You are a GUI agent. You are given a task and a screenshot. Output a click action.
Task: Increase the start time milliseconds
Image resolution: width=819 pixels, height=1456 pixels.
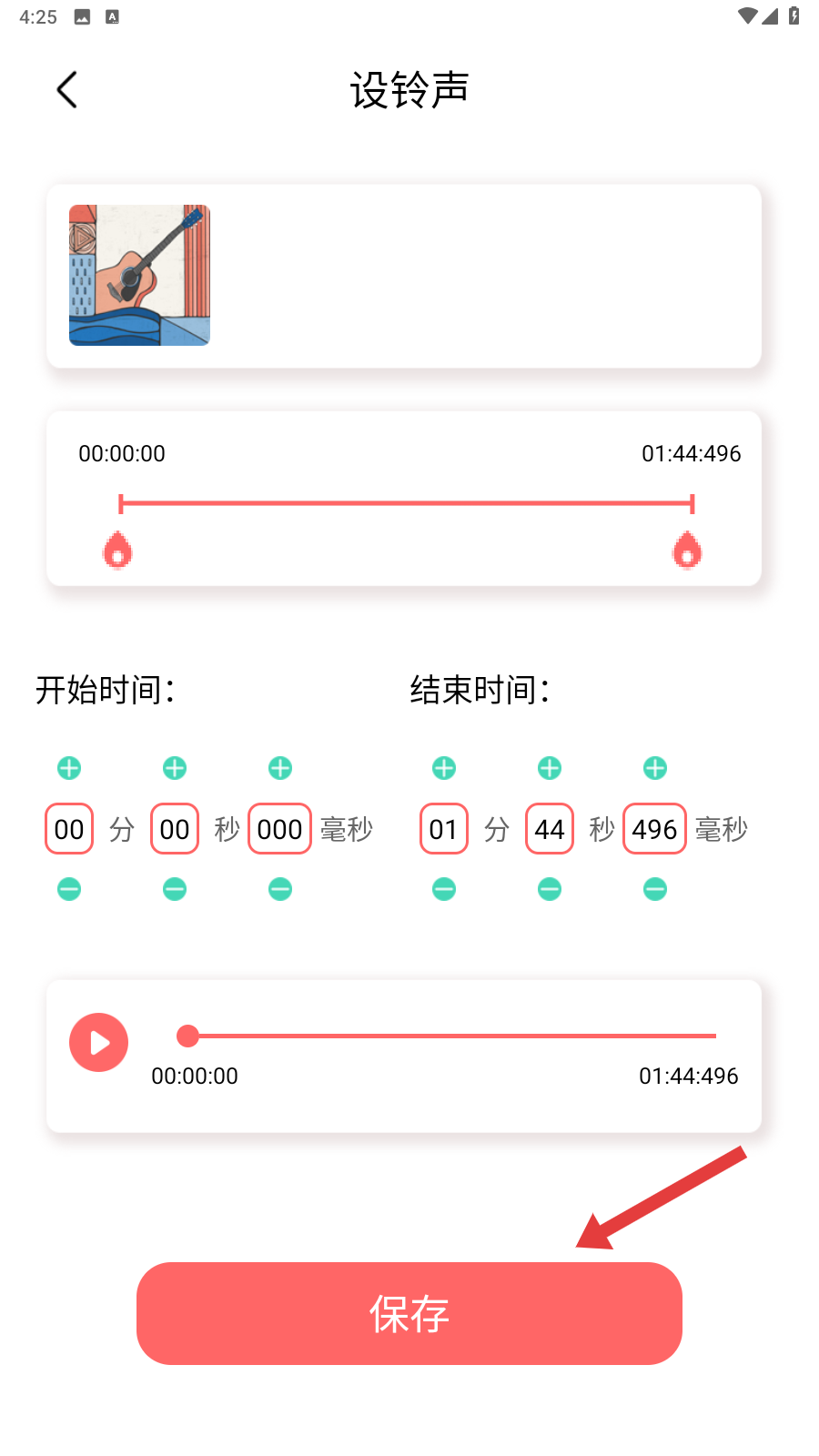280,768
